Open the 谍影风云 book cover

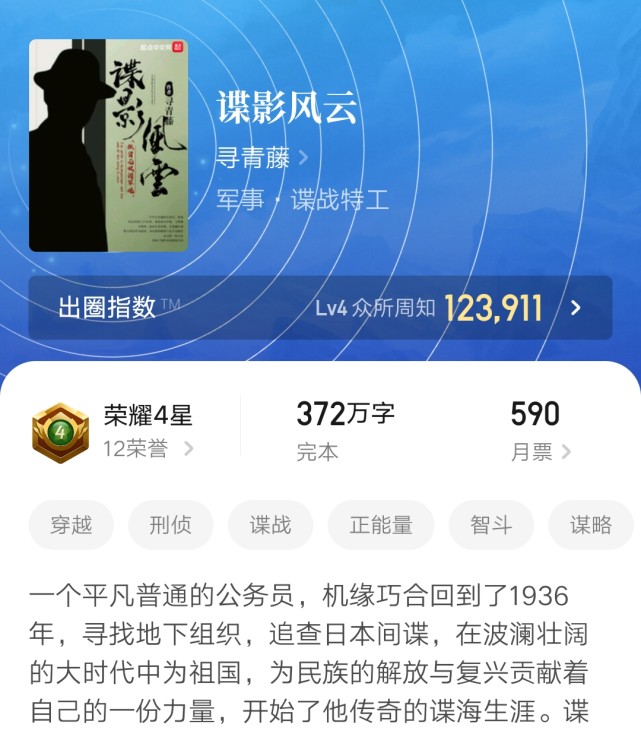(x=108, y=145)
